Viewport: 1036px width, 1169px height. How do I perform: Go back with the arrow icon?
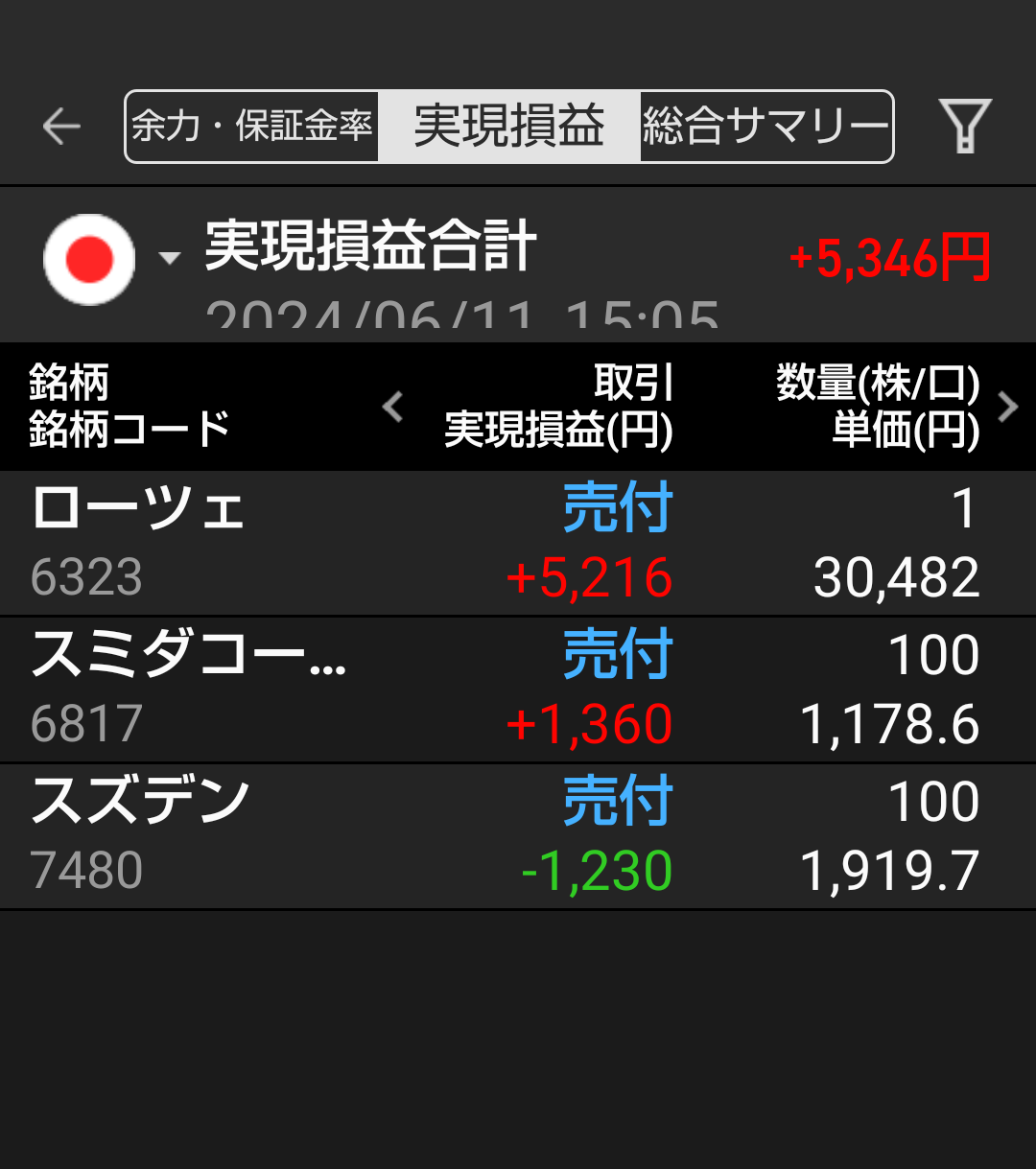tap(61, 127)
